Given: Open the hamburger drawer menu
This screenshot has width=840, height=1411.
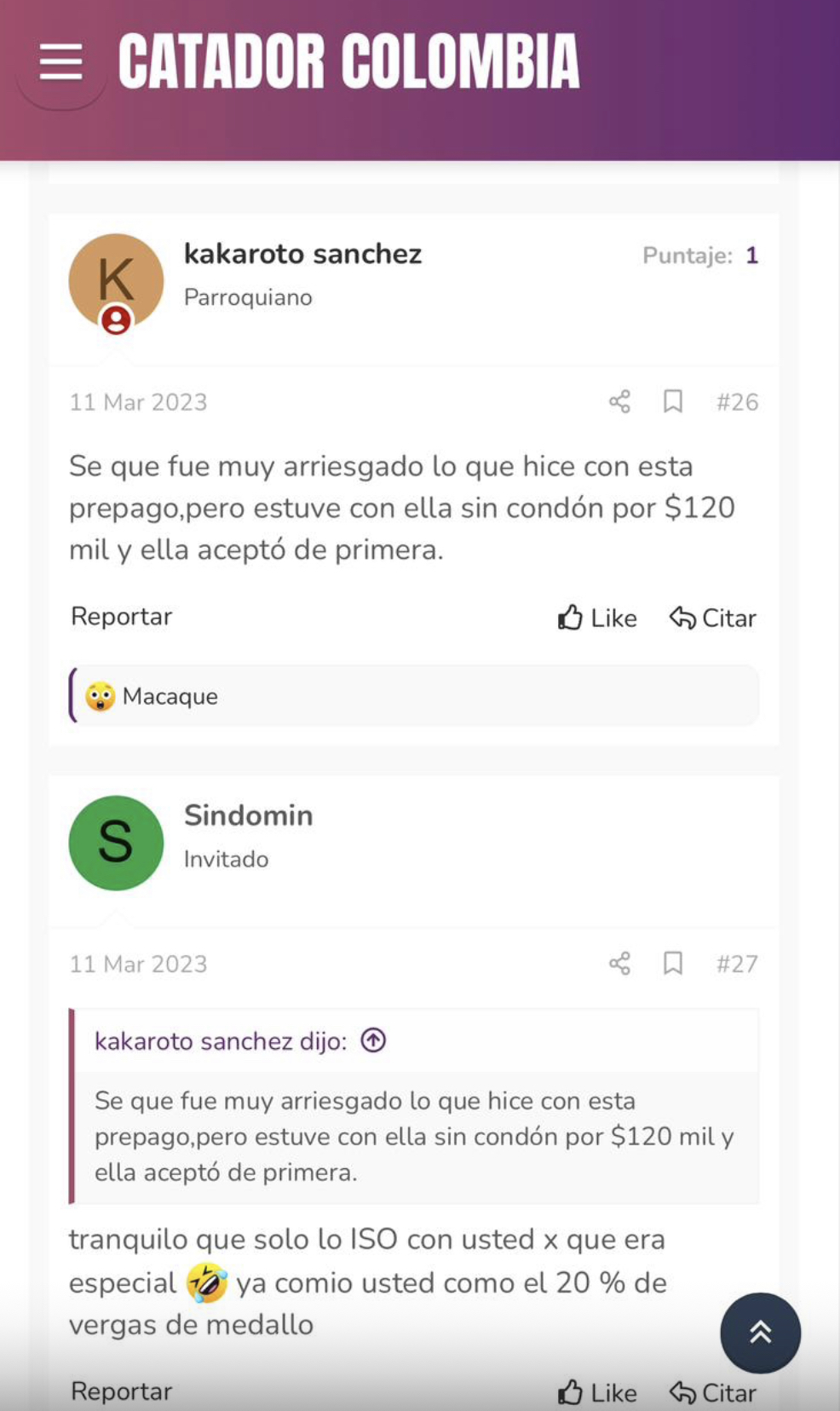Looking at the screenshot, I should (x=61, y=62).
